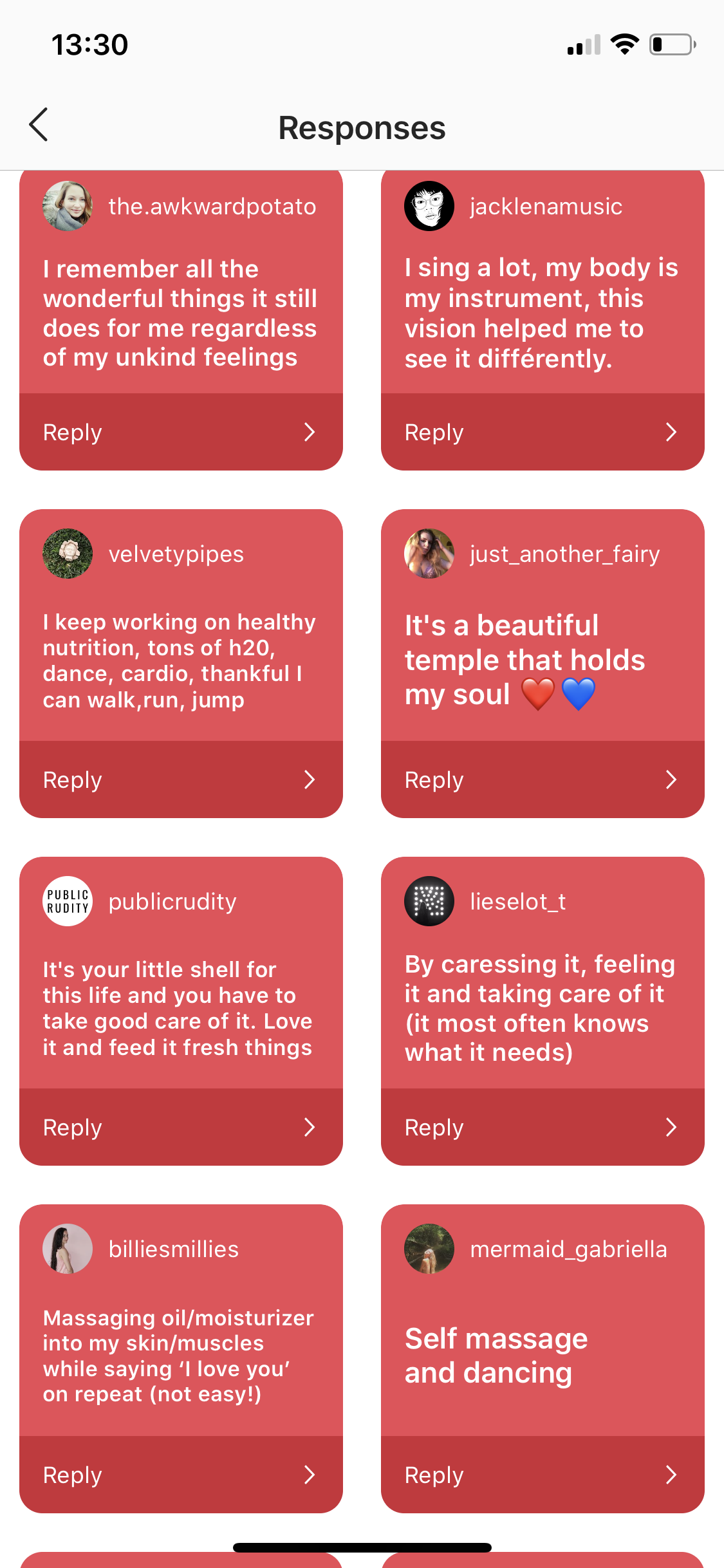View velvetypipes' profile via the avatar
724x1568 pixels.
click(68, 554)
